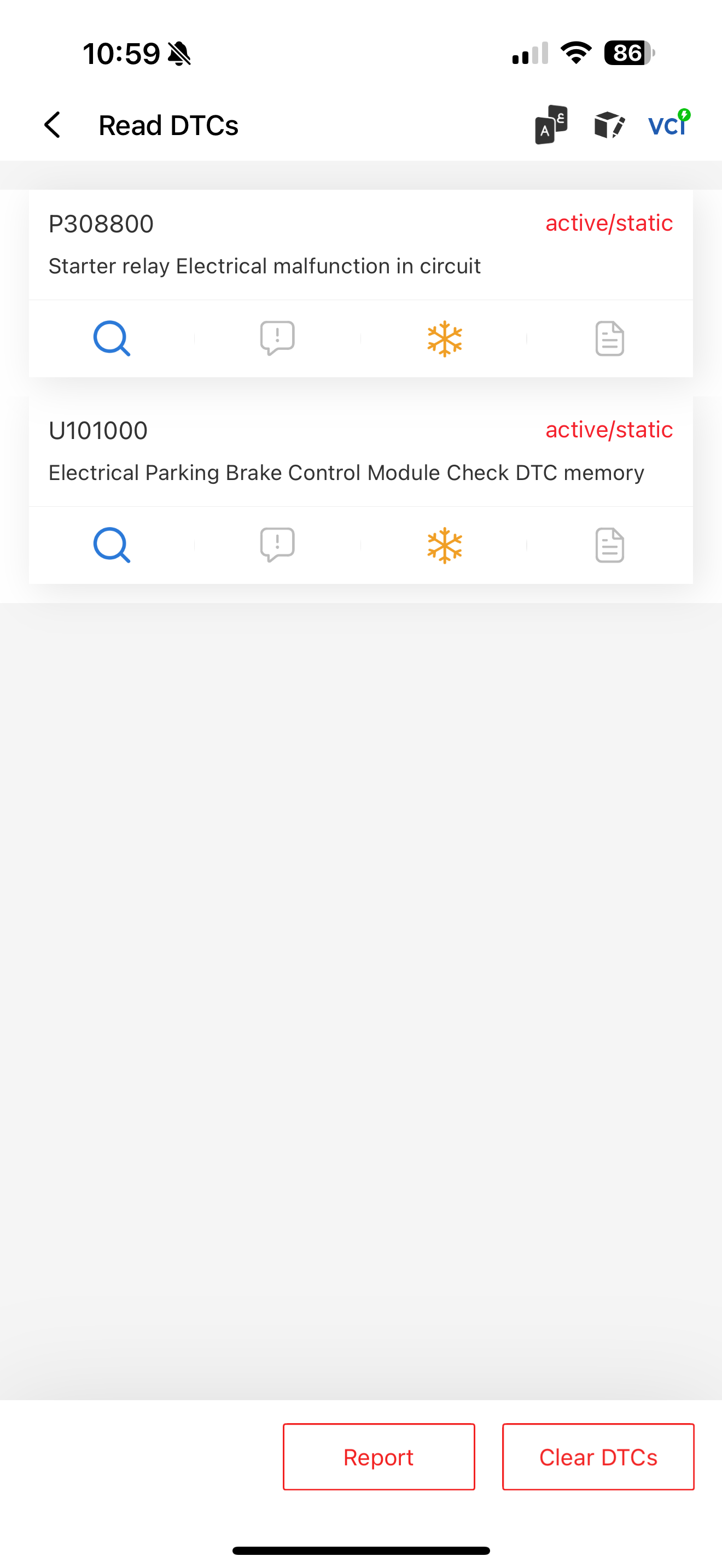Viewport: 722px width, 1568px height.
Task: Generate the diagnostic Report
Action: (379, 1456)
